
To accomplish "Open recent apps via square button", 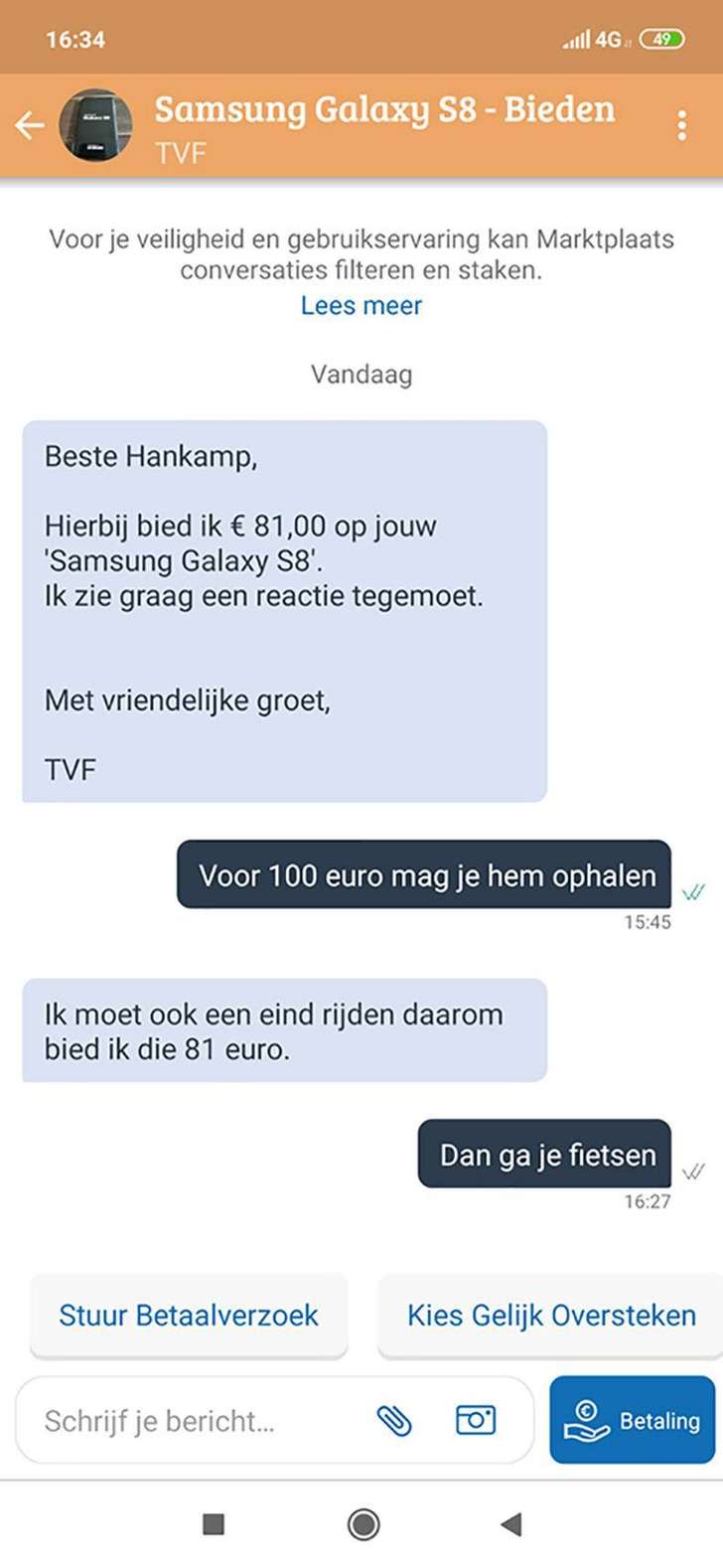I will 214,1524.
